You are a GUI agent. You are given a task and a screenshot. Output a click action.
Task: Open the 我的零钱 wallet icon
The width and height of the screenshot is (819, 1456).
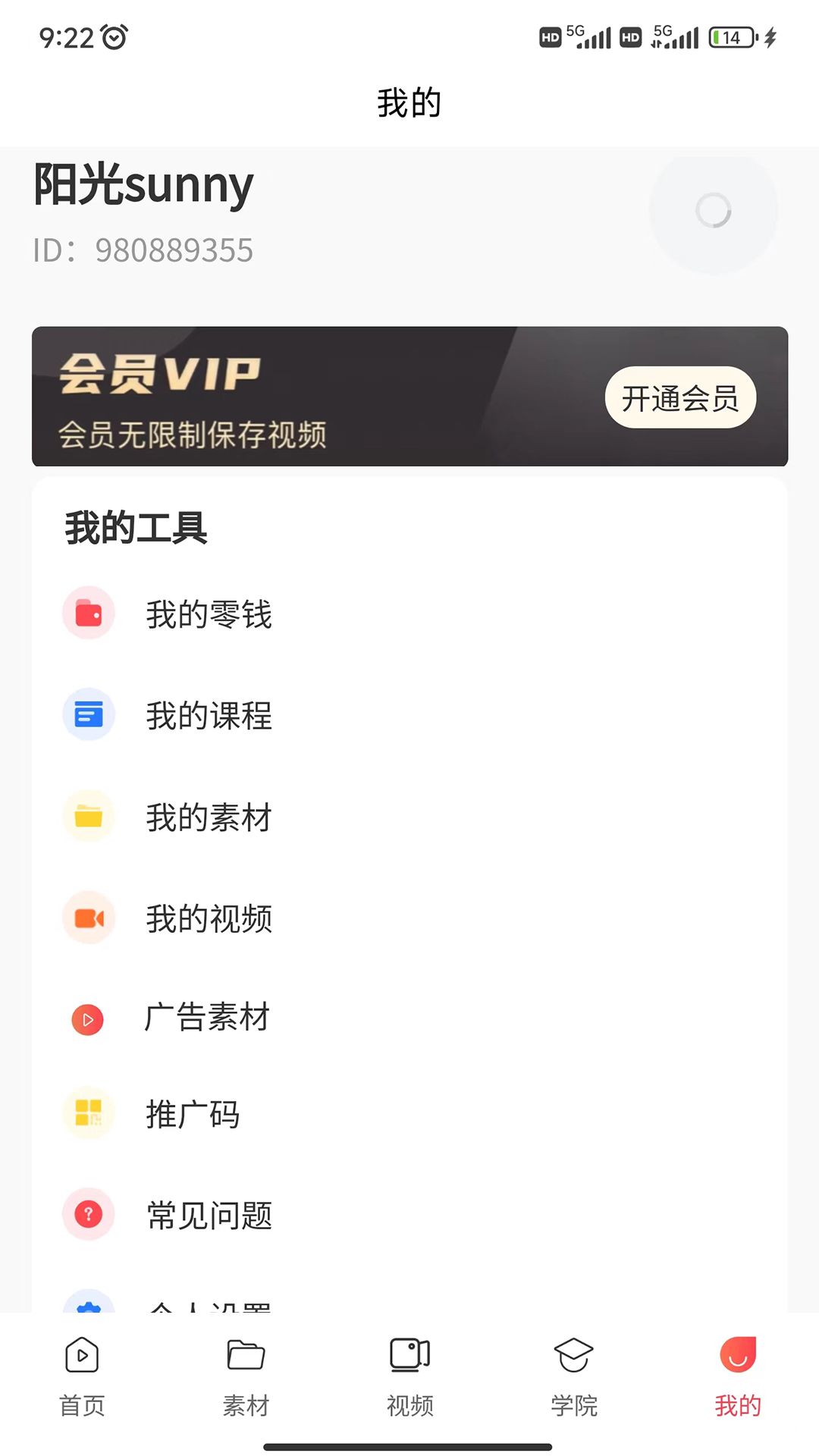pyautogui.click(x=88, y=613)
